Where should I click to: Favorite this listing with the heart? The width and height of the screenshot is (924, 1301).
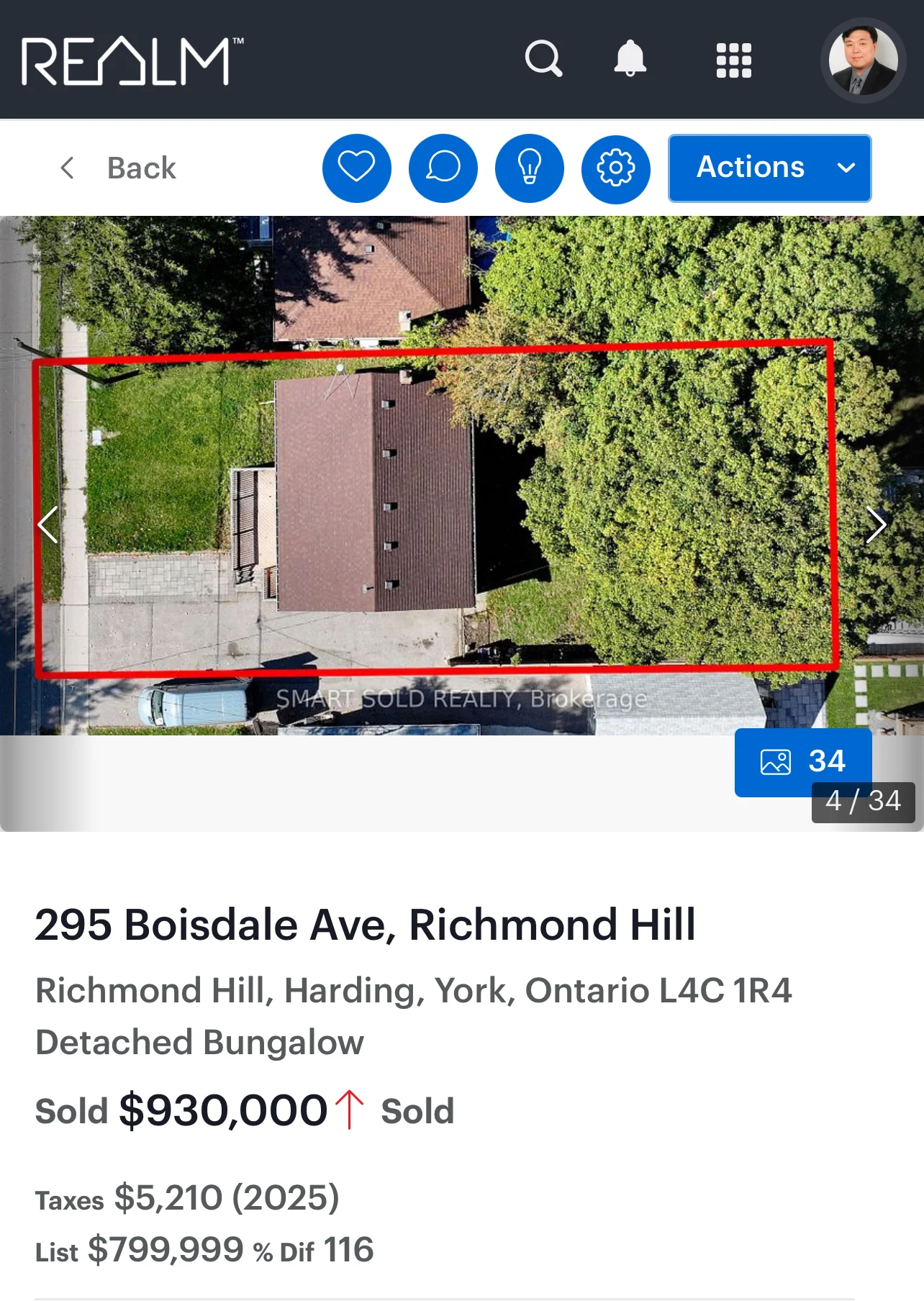pos(357,168)
